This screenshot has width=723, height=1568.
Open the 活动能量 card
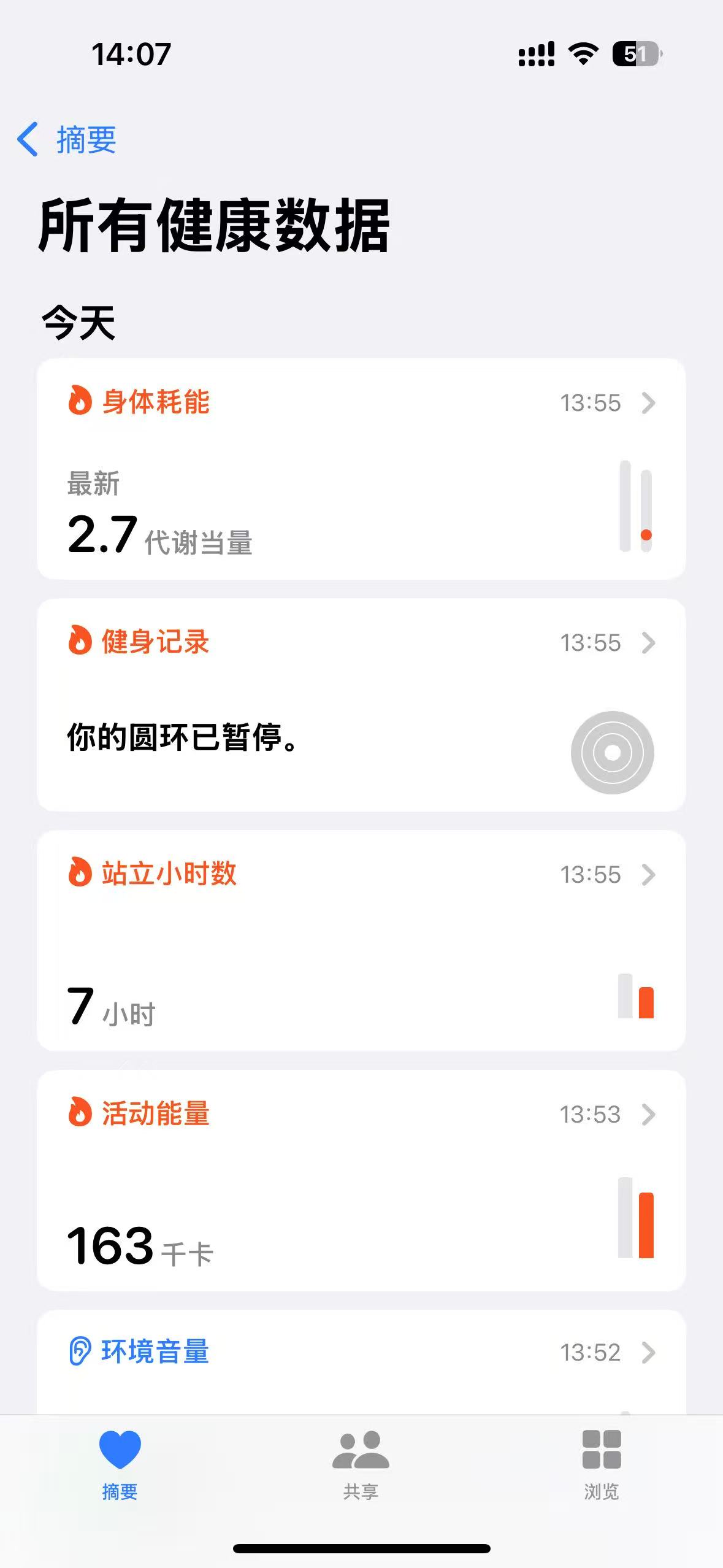[x=361, y=1179]
